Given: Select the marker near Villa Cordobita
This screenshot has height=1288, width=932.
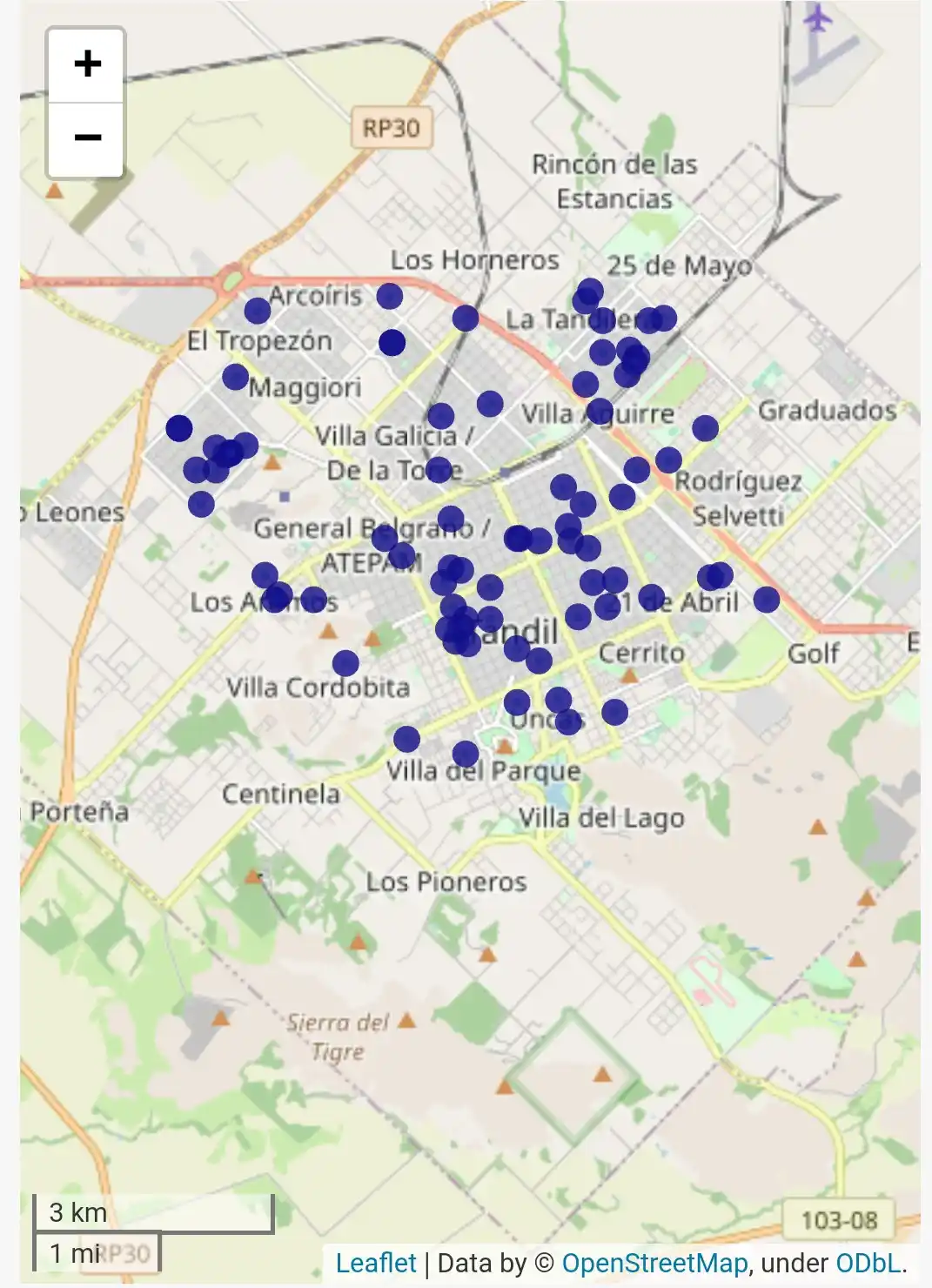Looking at the screenshot, I should pos(345,663).
